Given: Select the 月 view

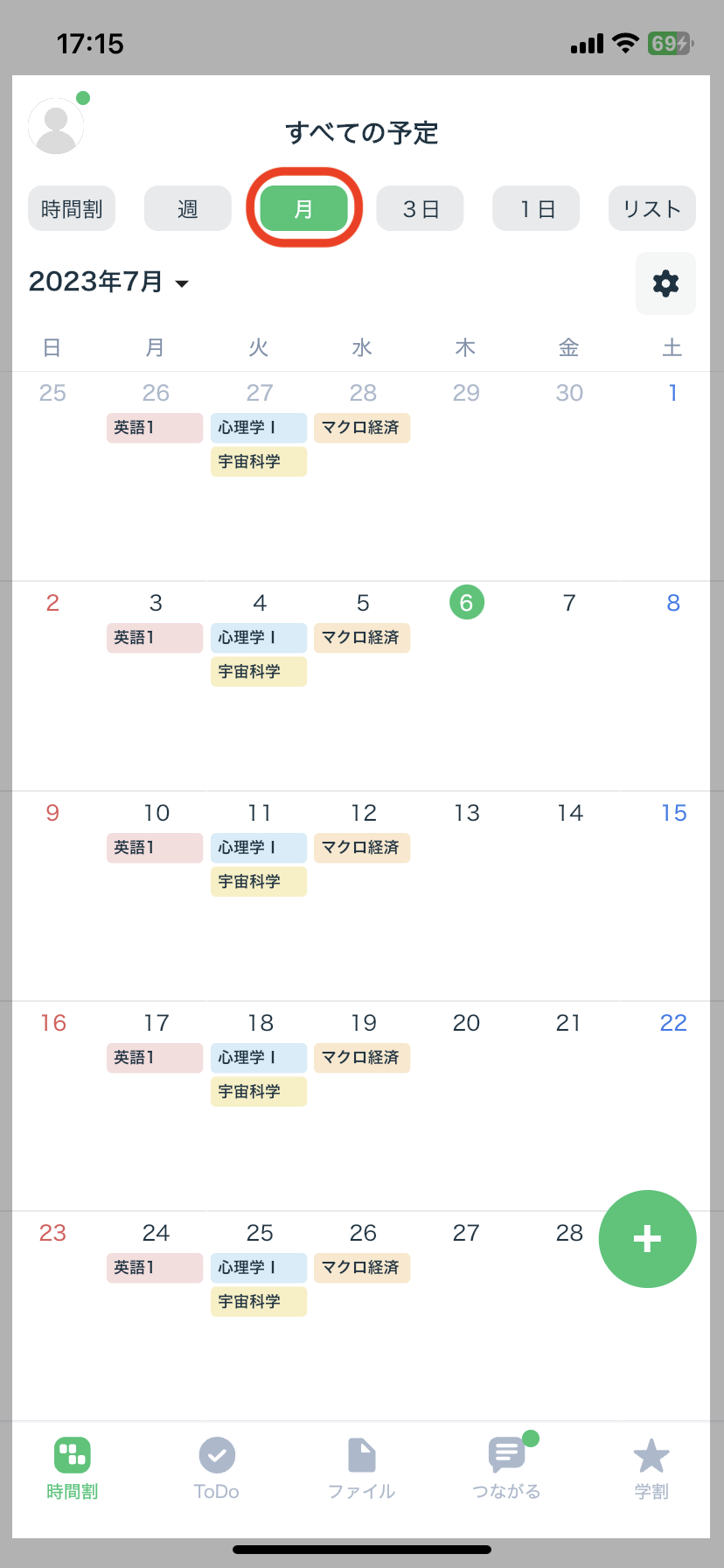Looking at the screenshot, I should tap(303, 209).
